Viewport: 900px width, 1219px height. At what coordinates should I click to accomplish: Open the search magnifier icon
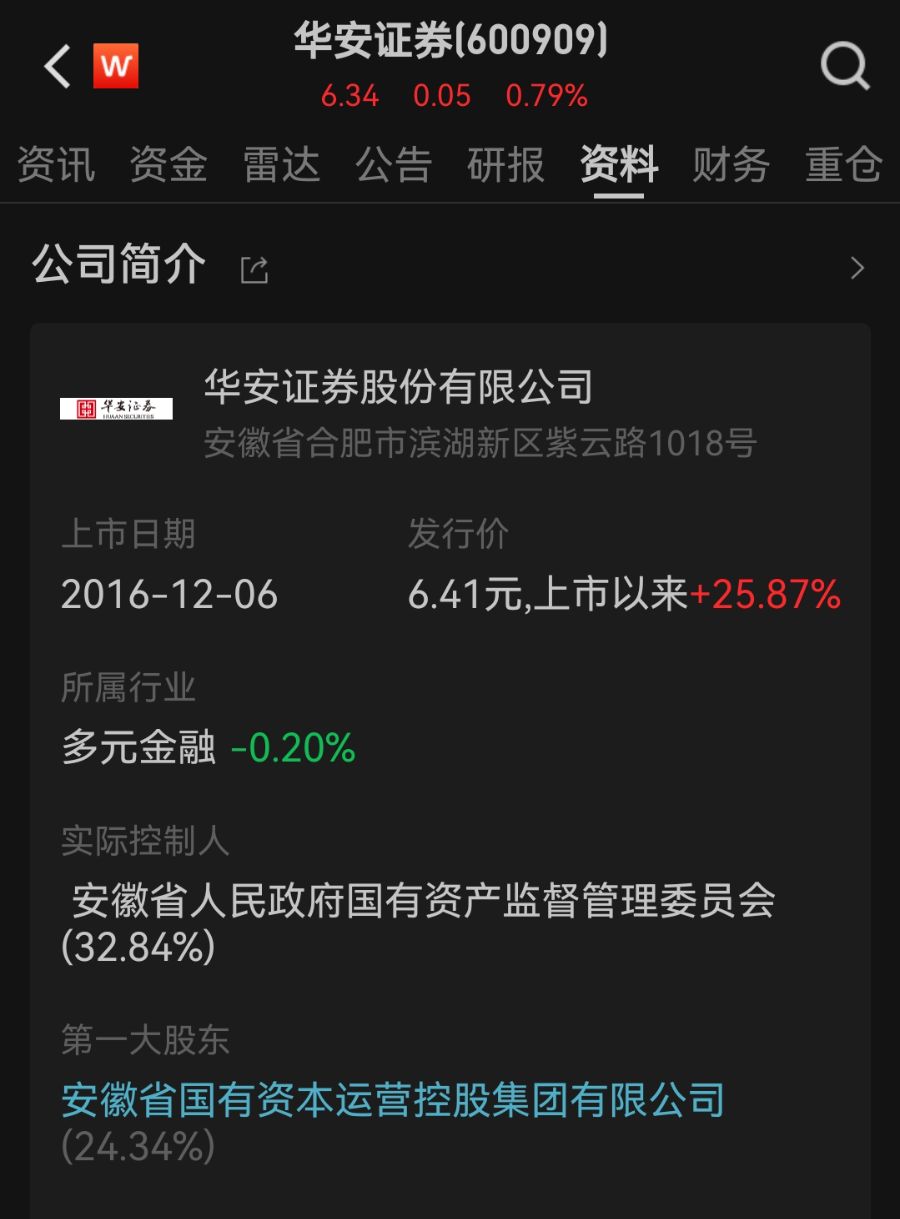click(x=845, y=67)
